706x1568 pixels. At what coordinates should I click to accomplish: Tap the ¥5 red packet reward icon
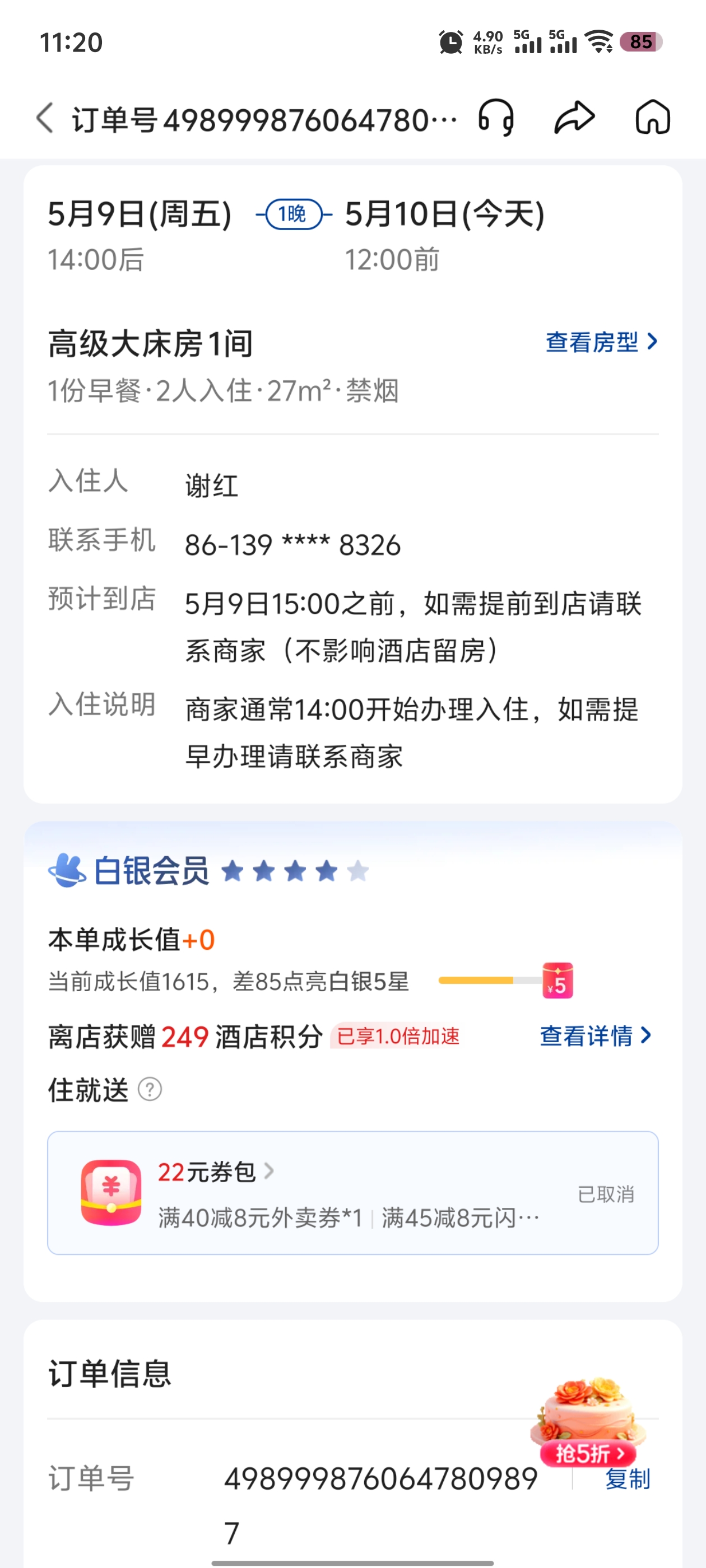(558, 981)
